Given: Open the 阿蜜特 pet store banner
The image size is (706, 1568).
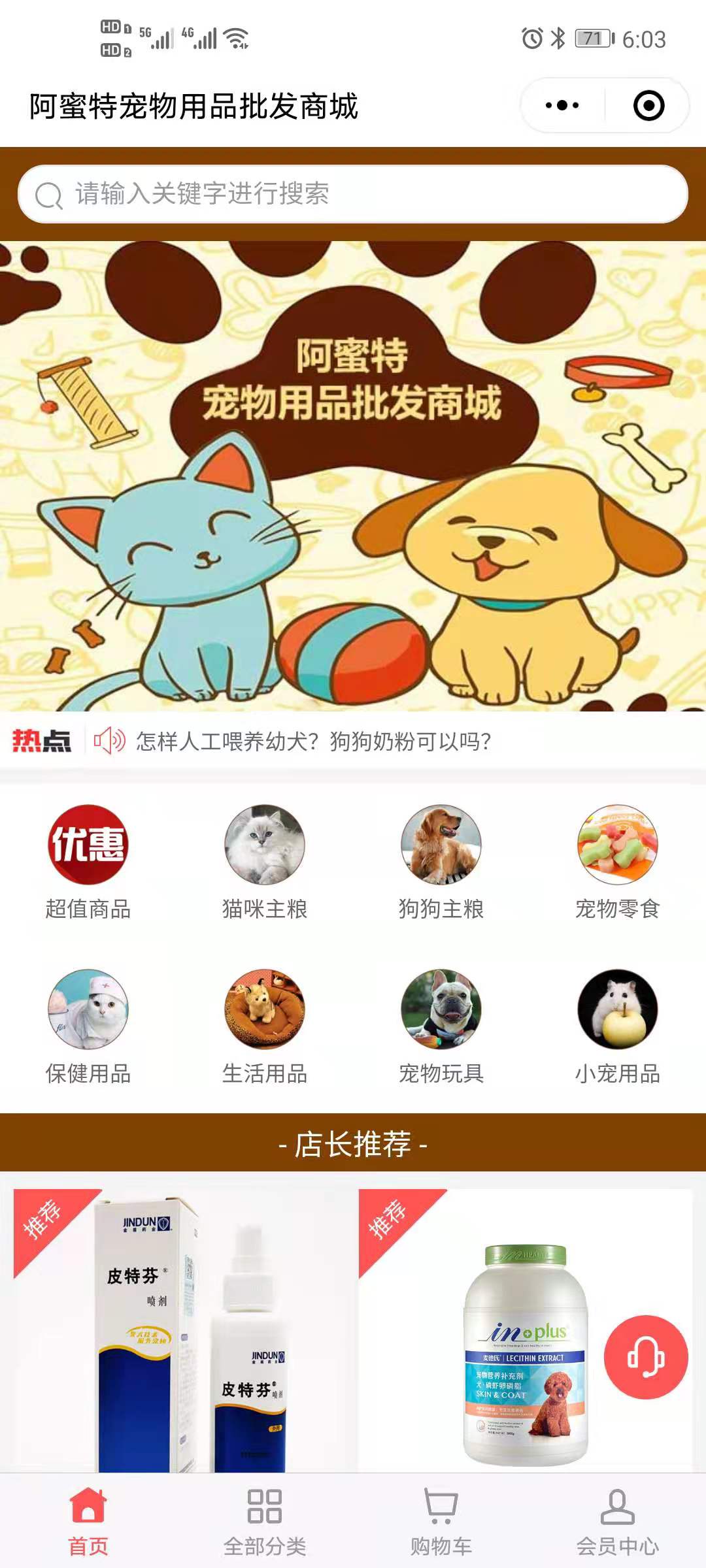Looking at the screenshot, I should pyautogui.click(x=353, y=476).
